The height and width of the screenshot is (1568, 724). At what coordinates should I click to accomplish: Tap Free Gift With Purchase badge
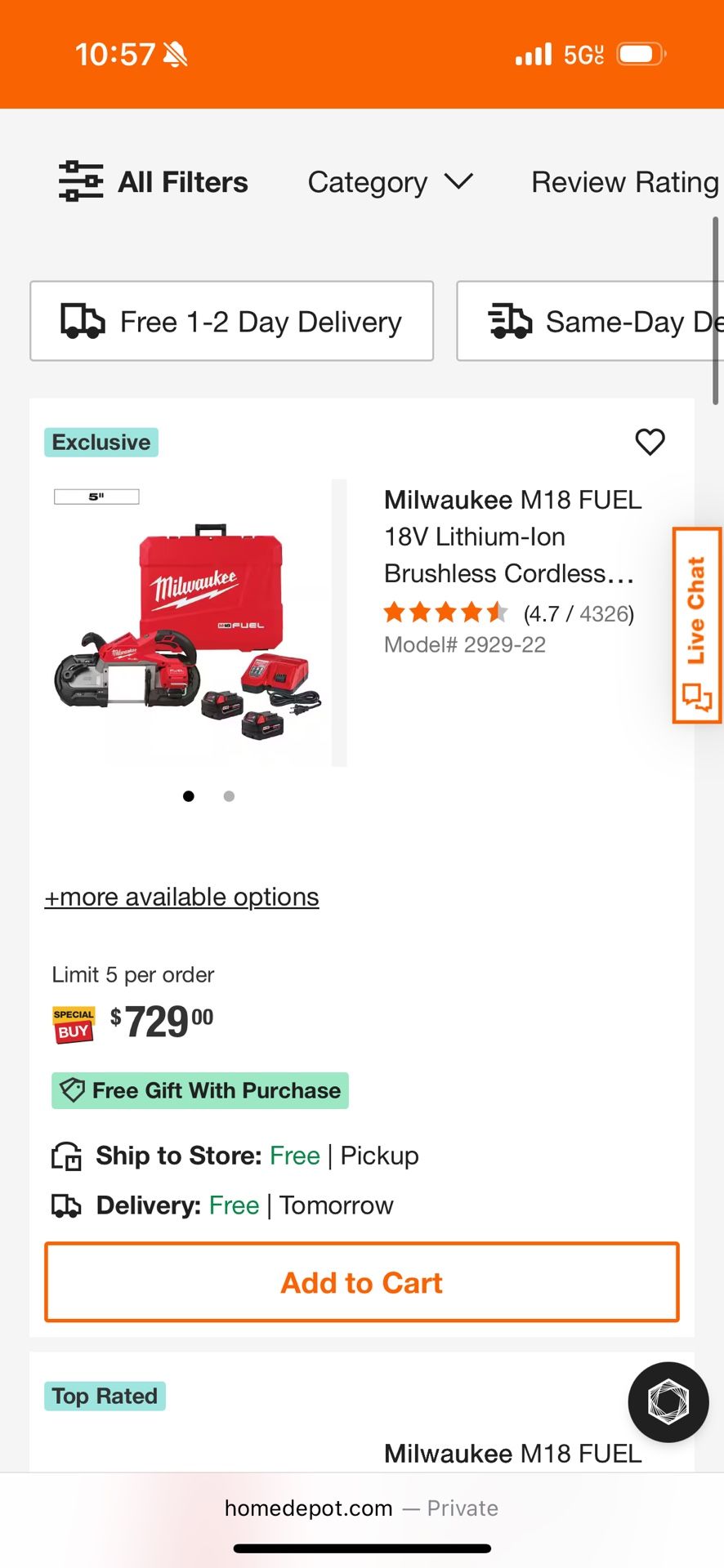[200, 1090]
